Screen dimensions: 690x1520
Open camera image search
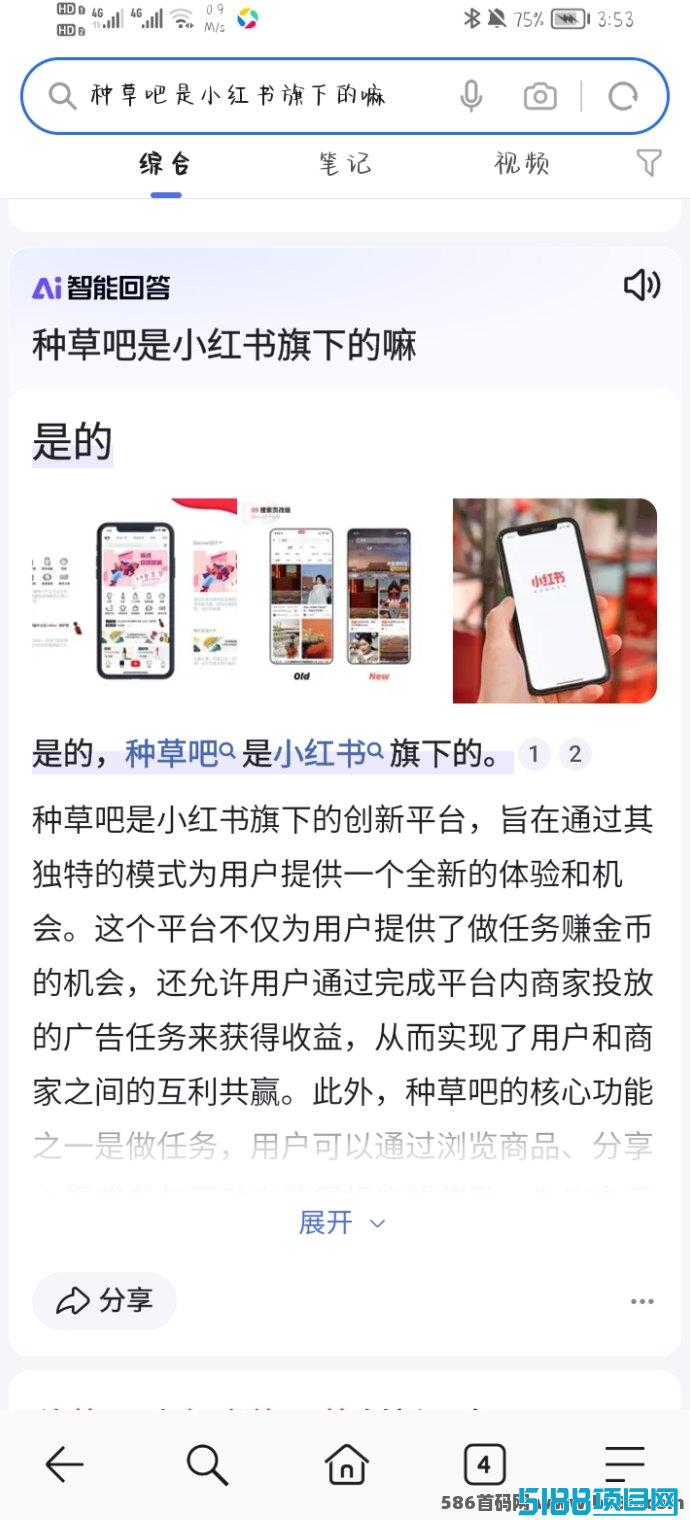(x=540, y=96)
